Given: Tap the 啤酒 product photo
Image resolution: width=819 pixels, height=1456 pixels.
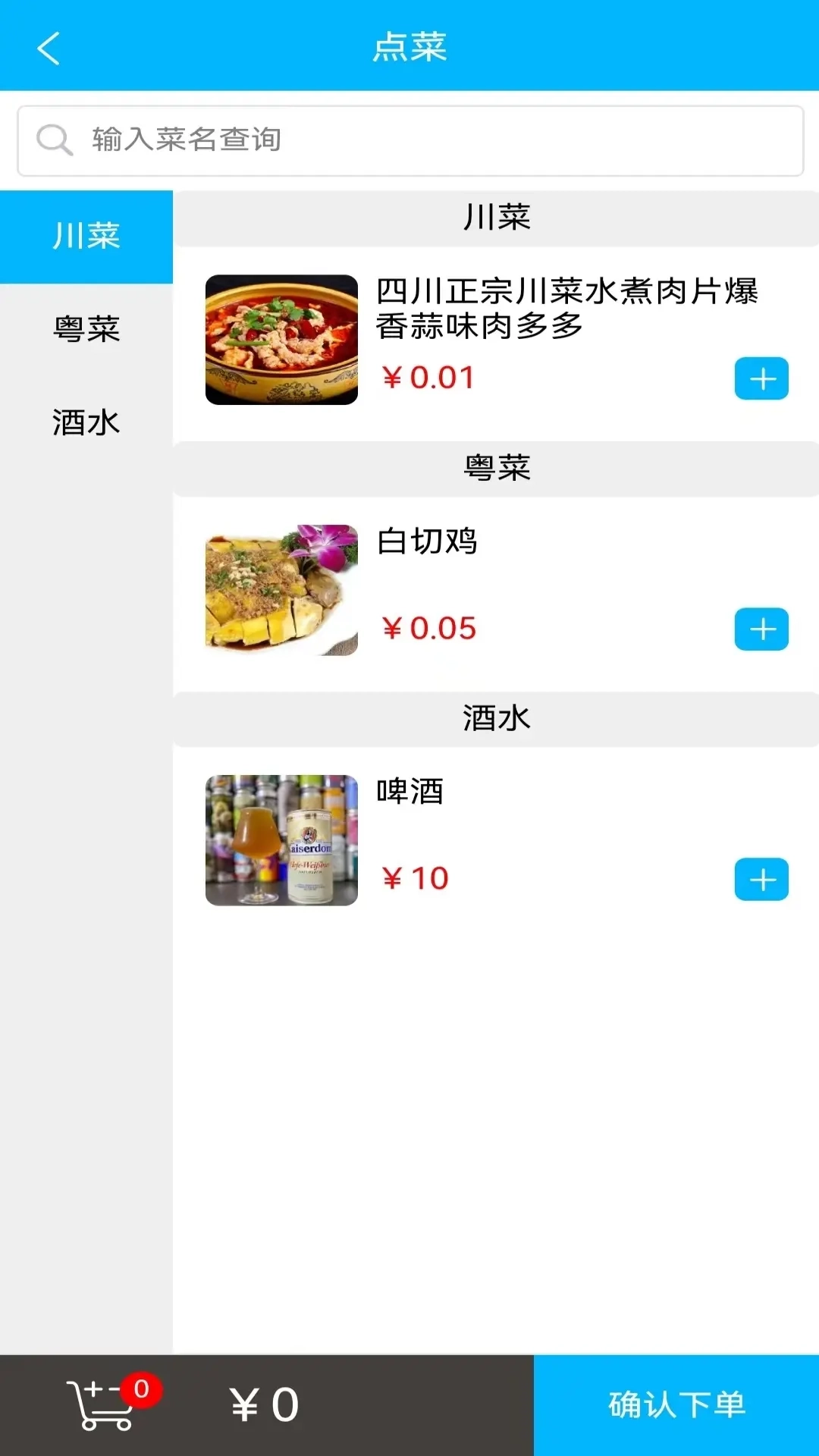Looking at the screenshot, I should pos(281,841).
